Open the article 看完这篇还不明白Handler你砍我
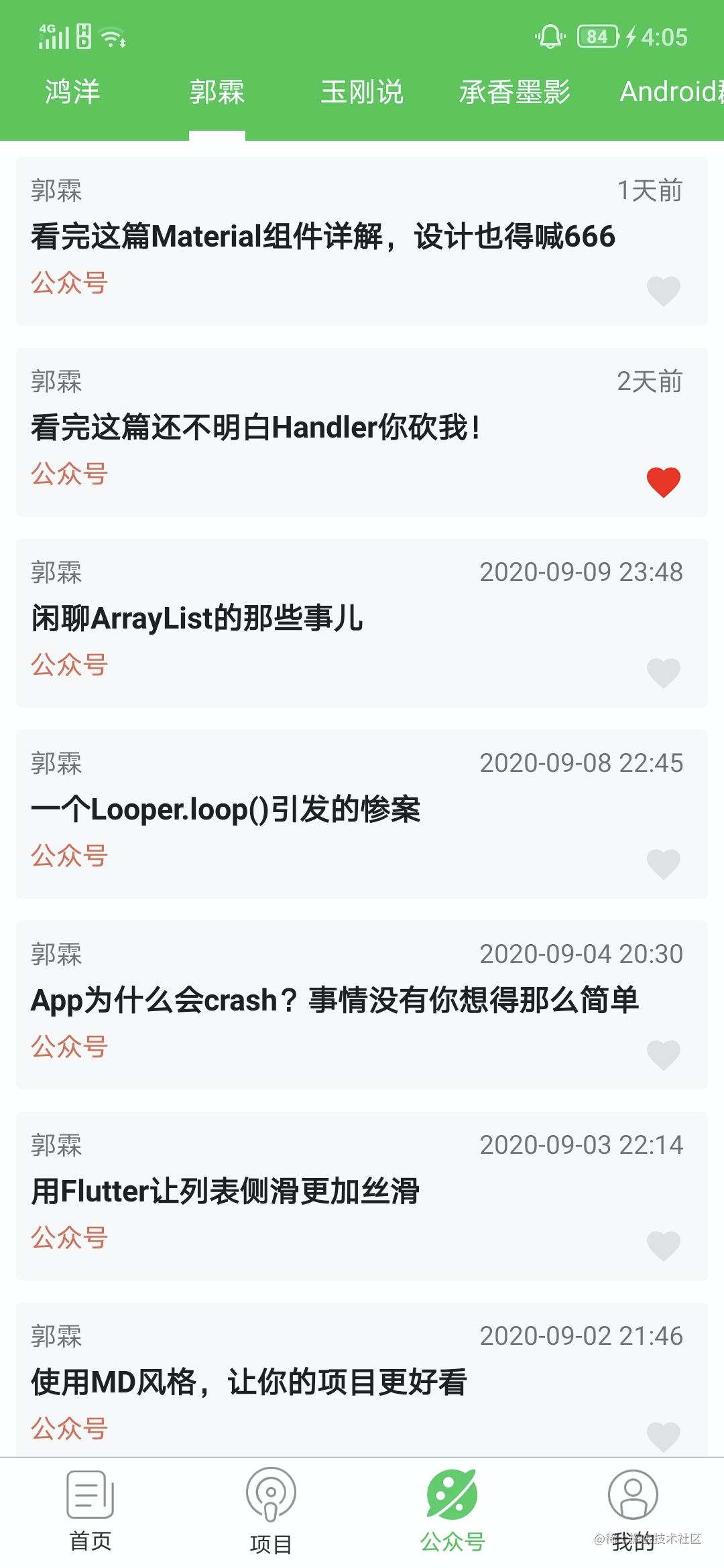The image size is (724, 1568). pos(256,428)
